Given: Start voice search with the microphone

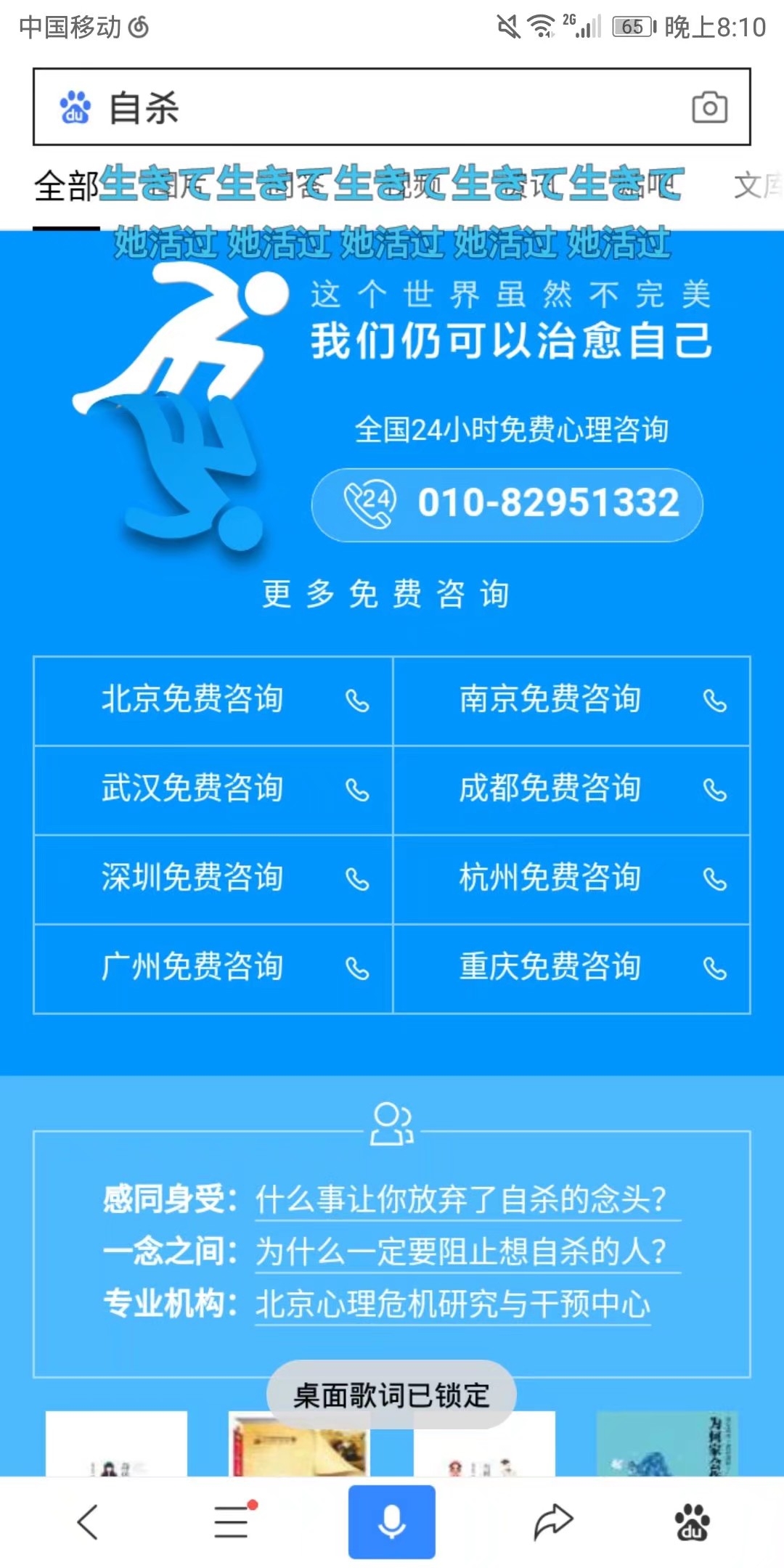Looking at the screenshot, I should [x=392, y=1522].
